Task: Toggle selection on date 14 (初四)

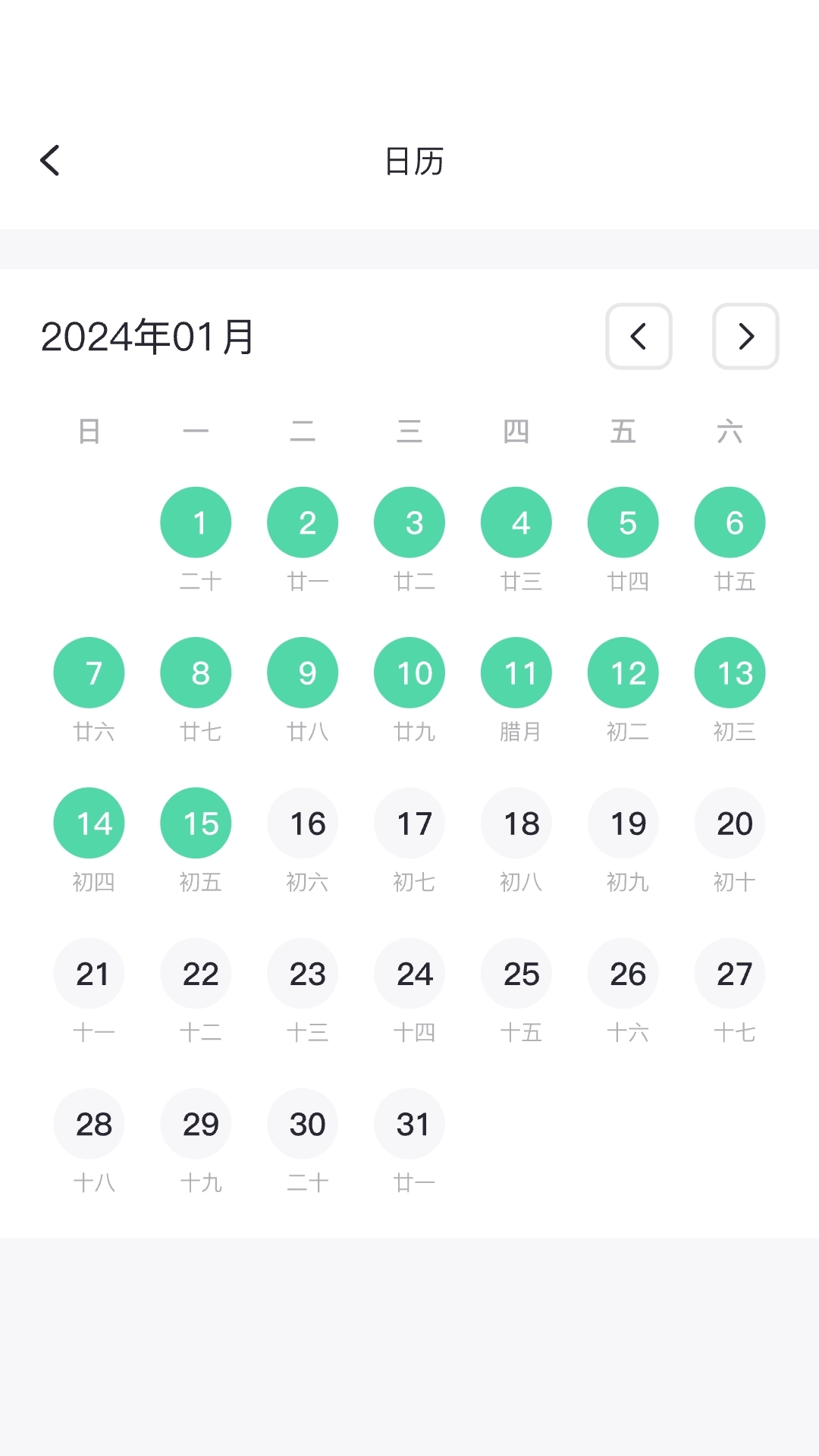Action: [x=89, y=823]
